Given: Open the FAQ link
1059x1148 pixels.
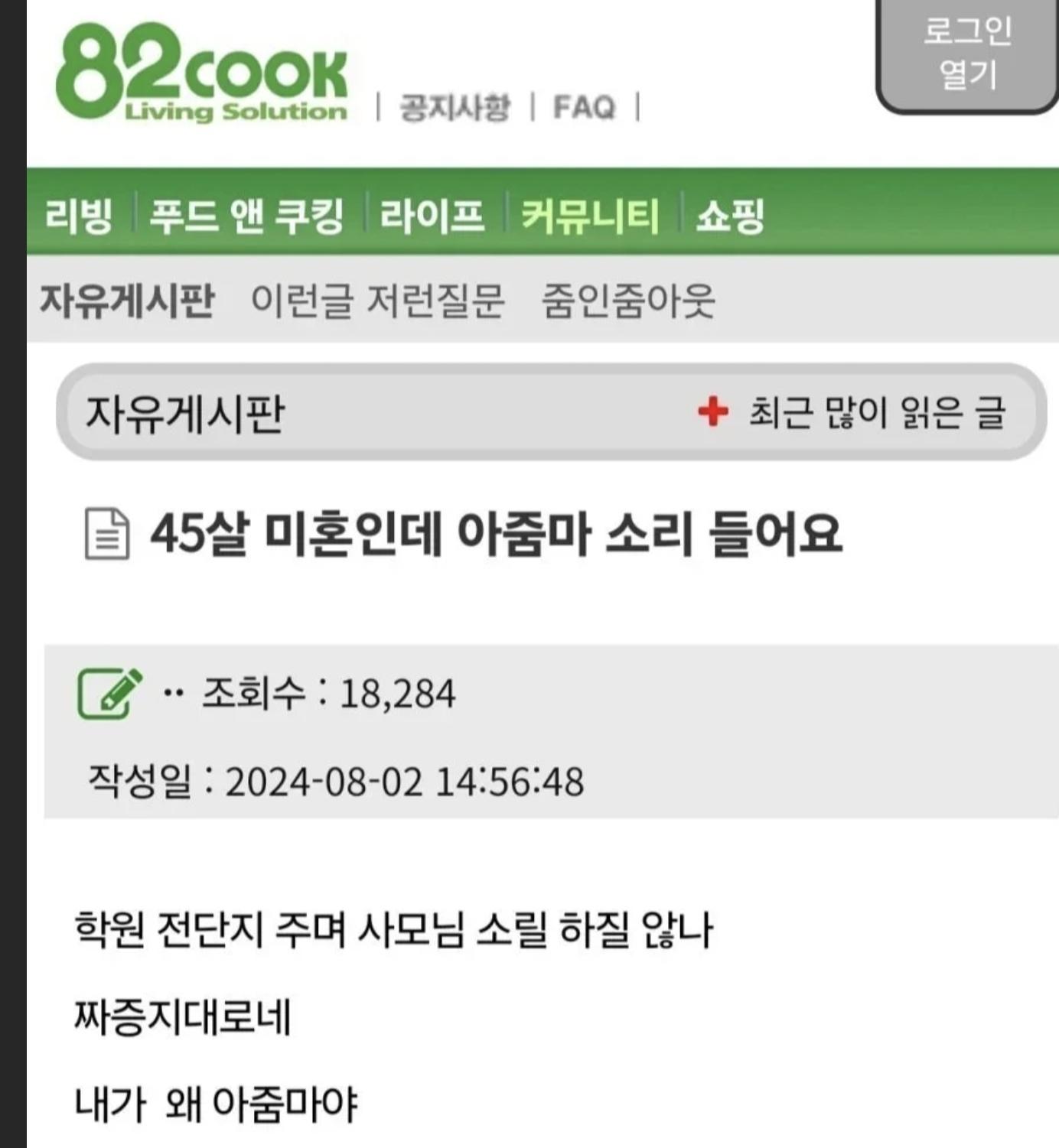Looking at the screenshot, I should pyautogui.click(x=584, y=107).
